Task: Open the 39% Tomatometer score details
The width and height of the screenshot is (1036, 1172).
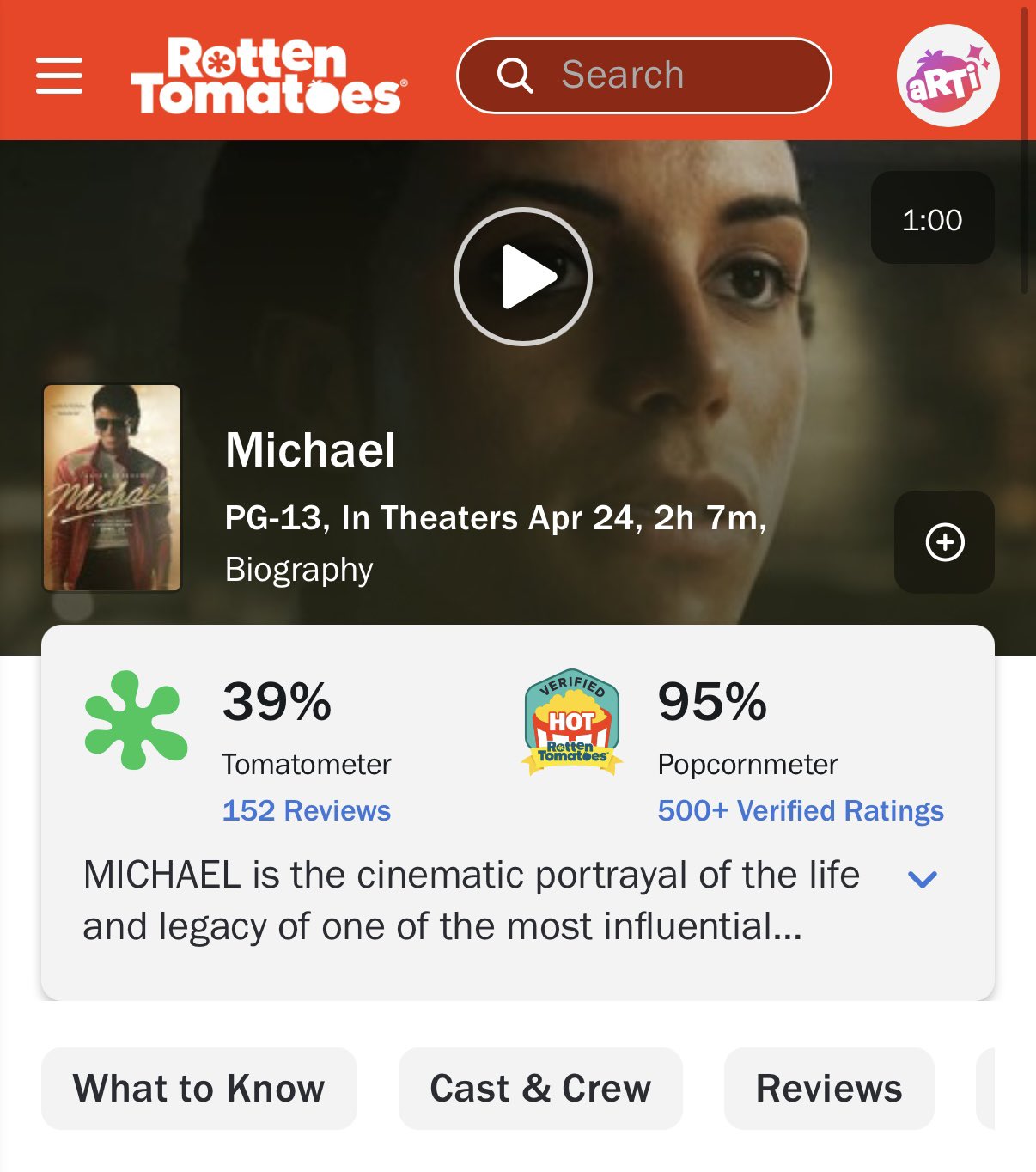Action: [x=277, y=702]
